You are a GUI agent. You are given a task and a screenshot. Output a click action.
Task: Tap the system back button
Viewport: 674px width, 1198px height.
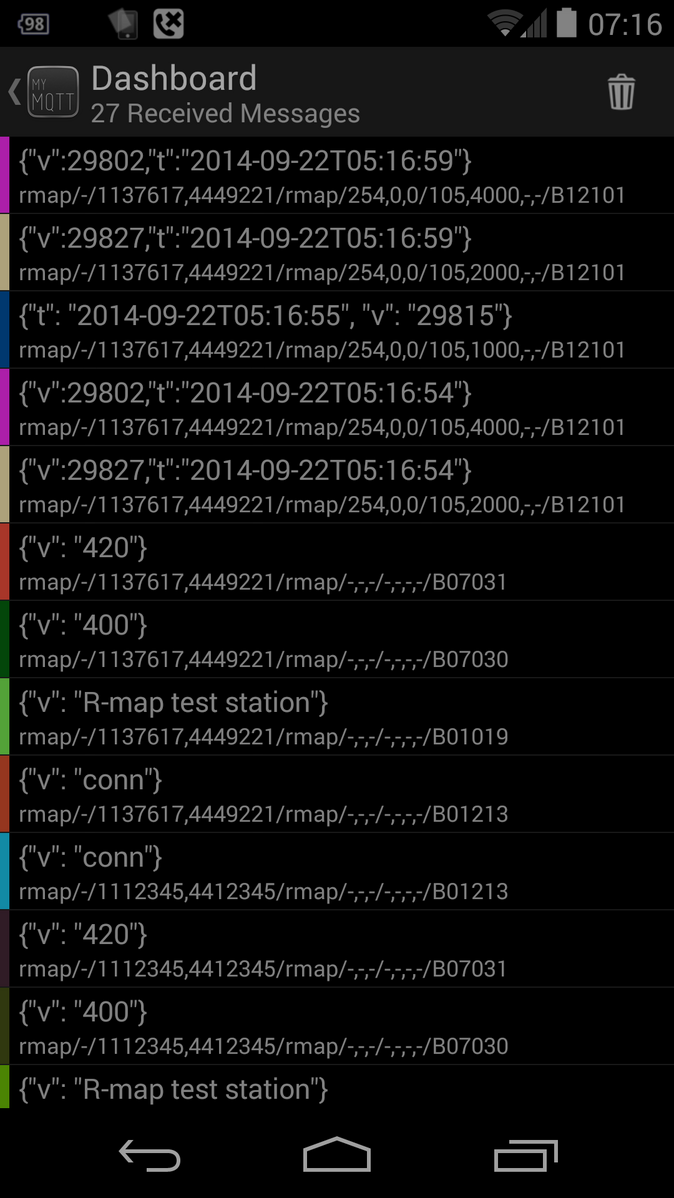150,1156
